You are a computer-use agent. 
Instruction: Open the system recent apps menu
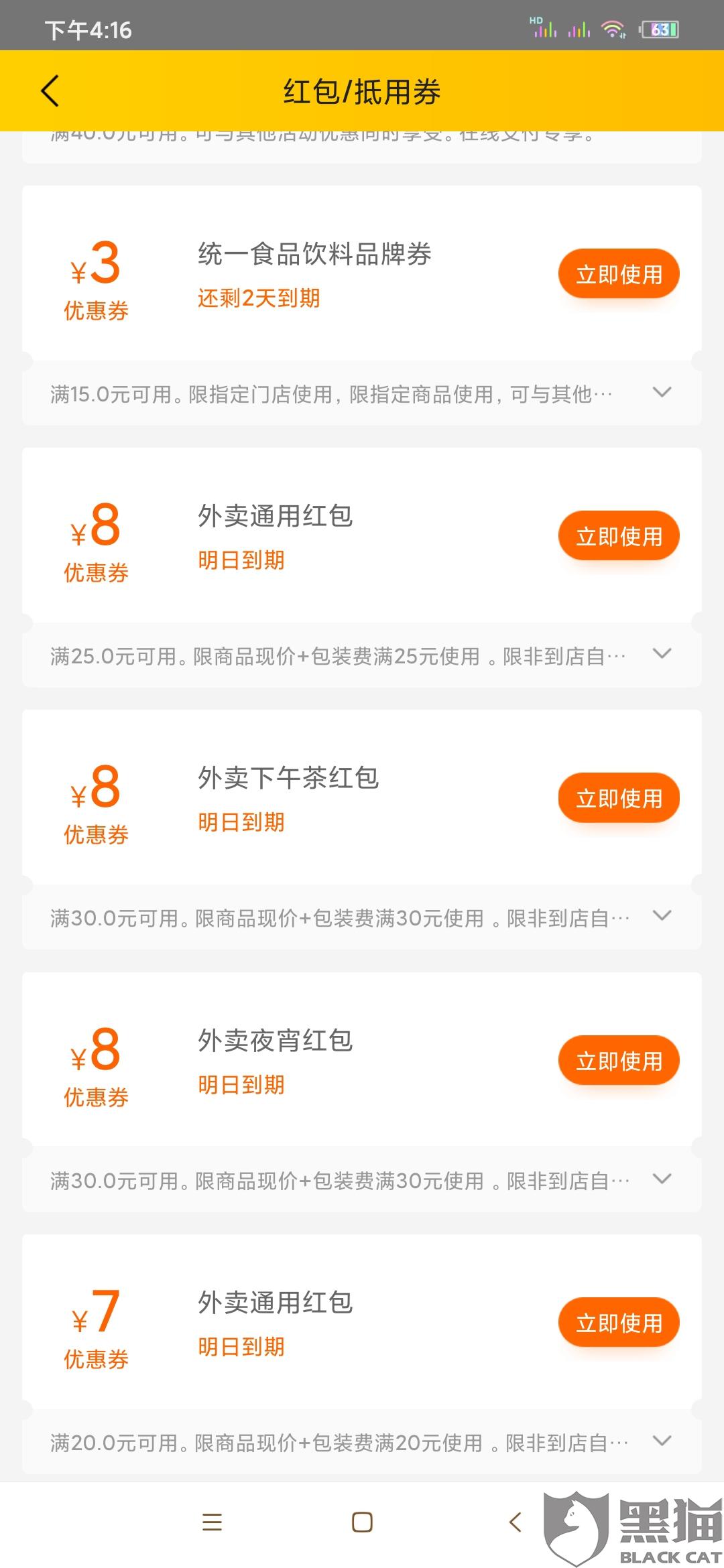(x=212, y=1522)
